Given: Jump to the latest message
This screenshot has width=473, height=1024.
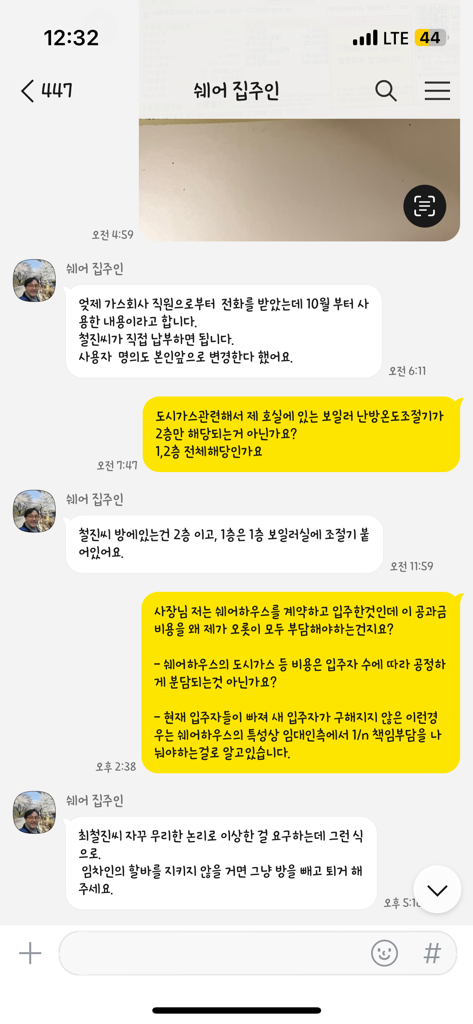Looking at the screenshot, I should point(437,889).
